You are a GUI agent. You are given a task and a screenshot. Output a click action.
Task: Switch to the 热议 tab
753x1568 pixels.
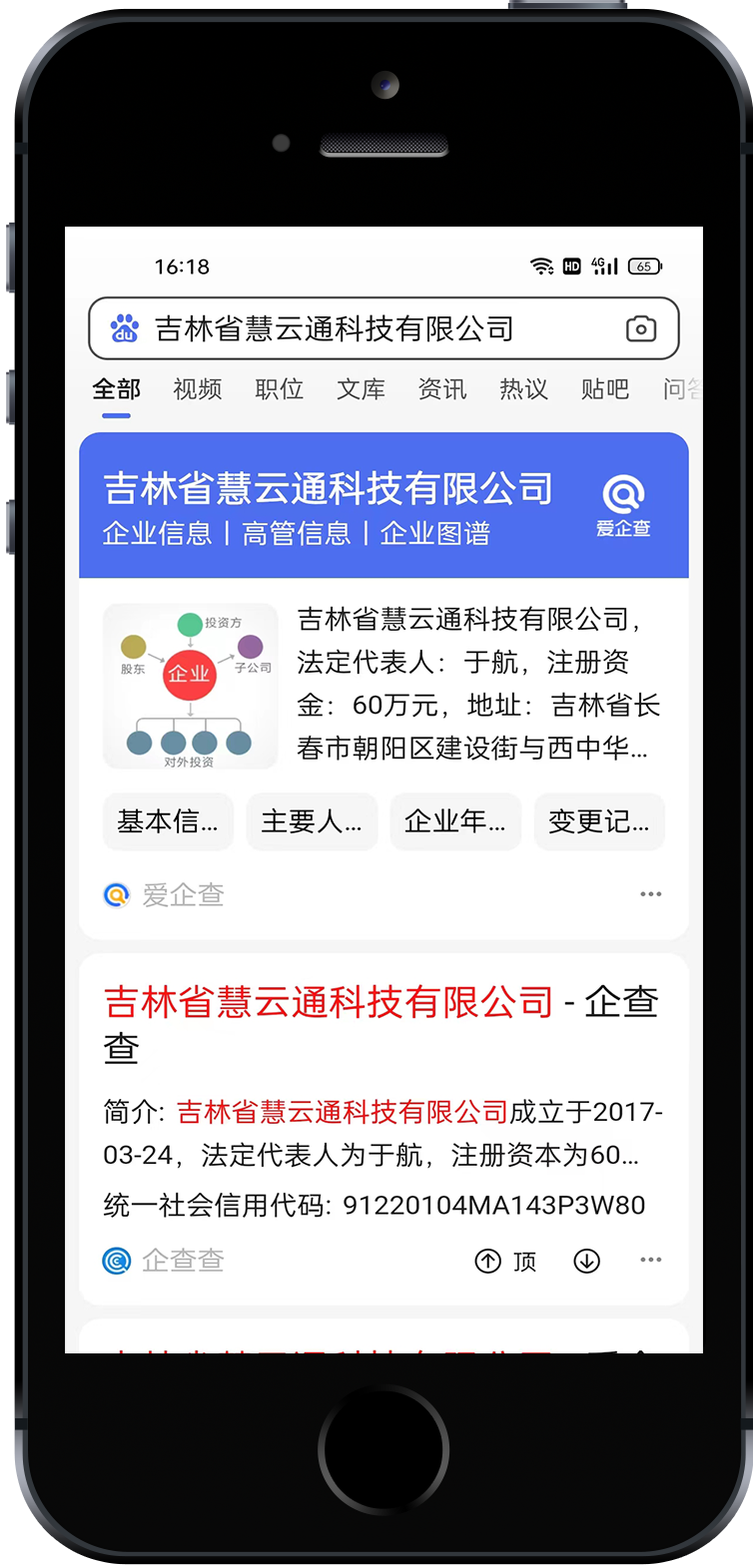(523, 389)
